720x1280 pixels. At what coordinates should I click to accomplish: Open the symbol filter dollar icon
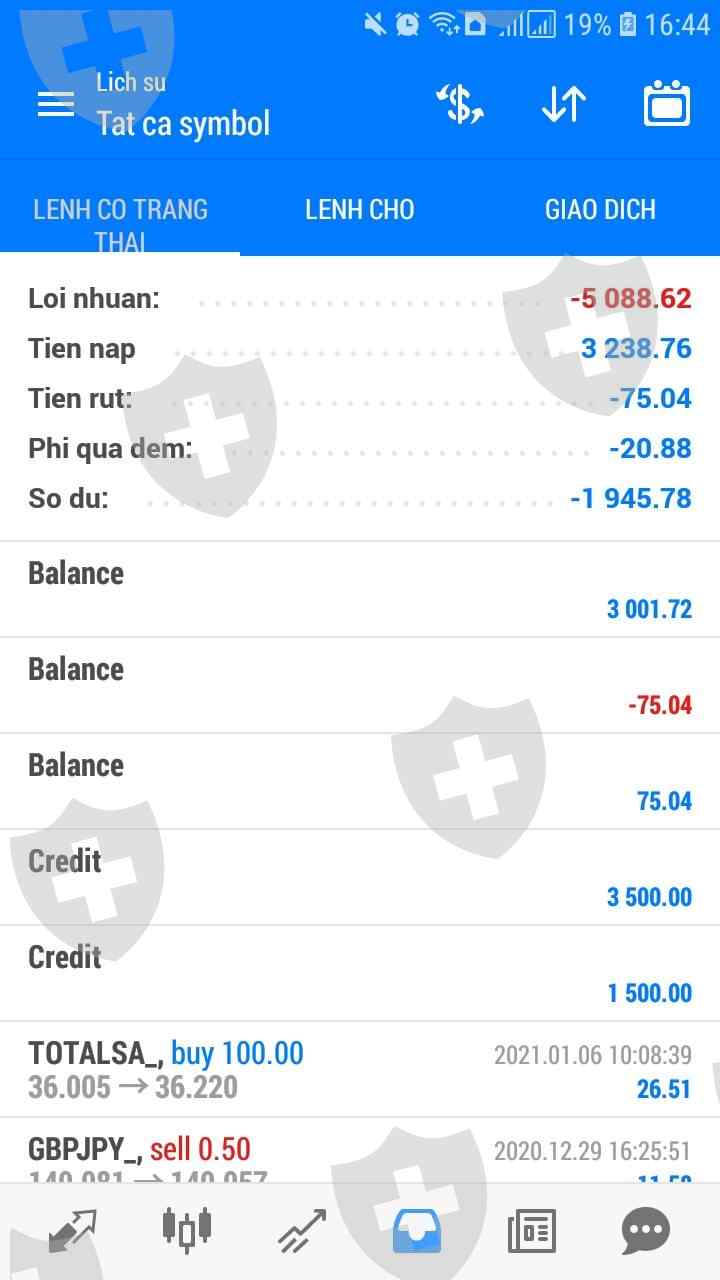point(460,104)
